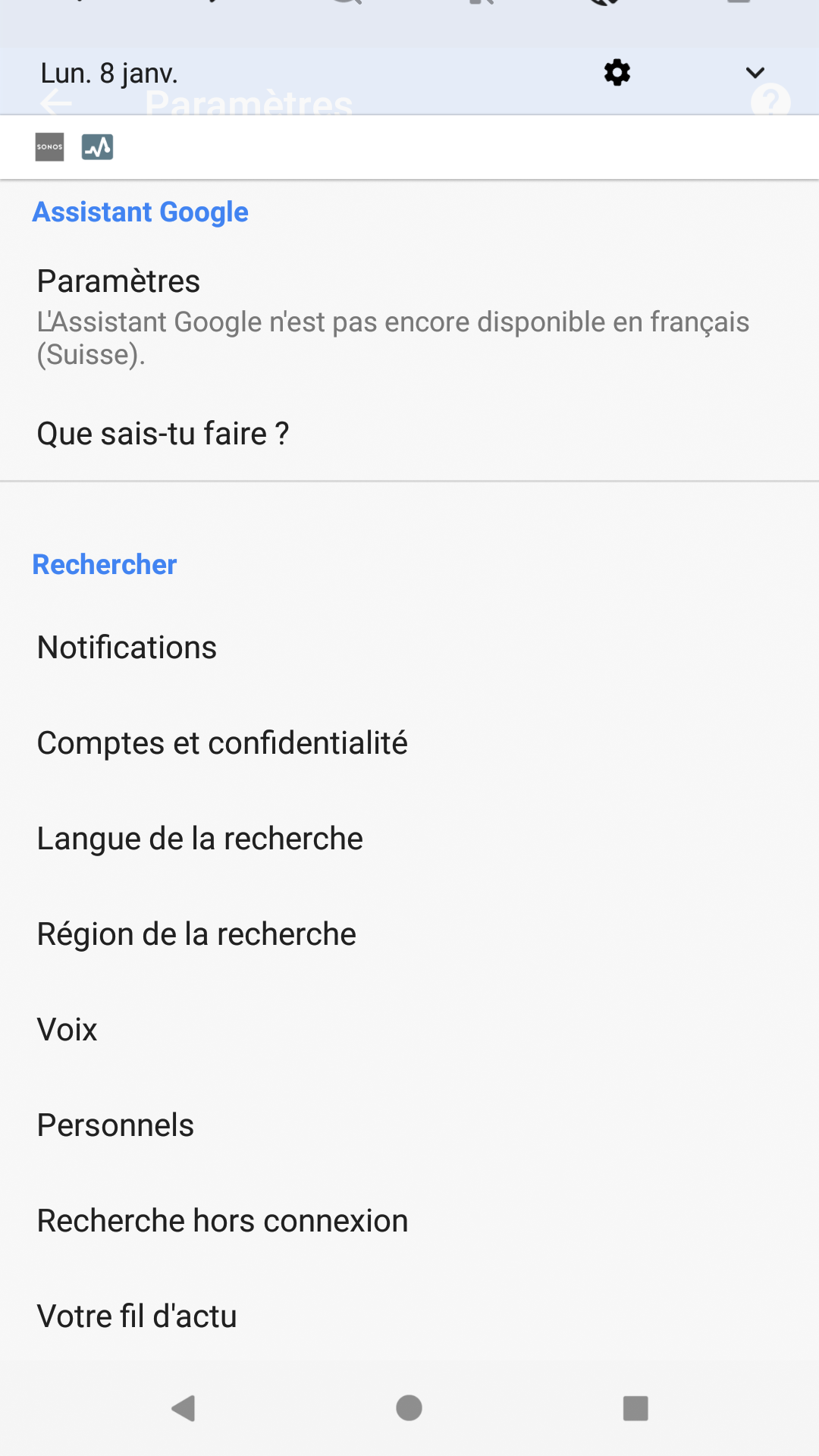This screenshot has height=1456, width=819.
Task: Open Personnels settings
Action: (x=409, y=1125)
